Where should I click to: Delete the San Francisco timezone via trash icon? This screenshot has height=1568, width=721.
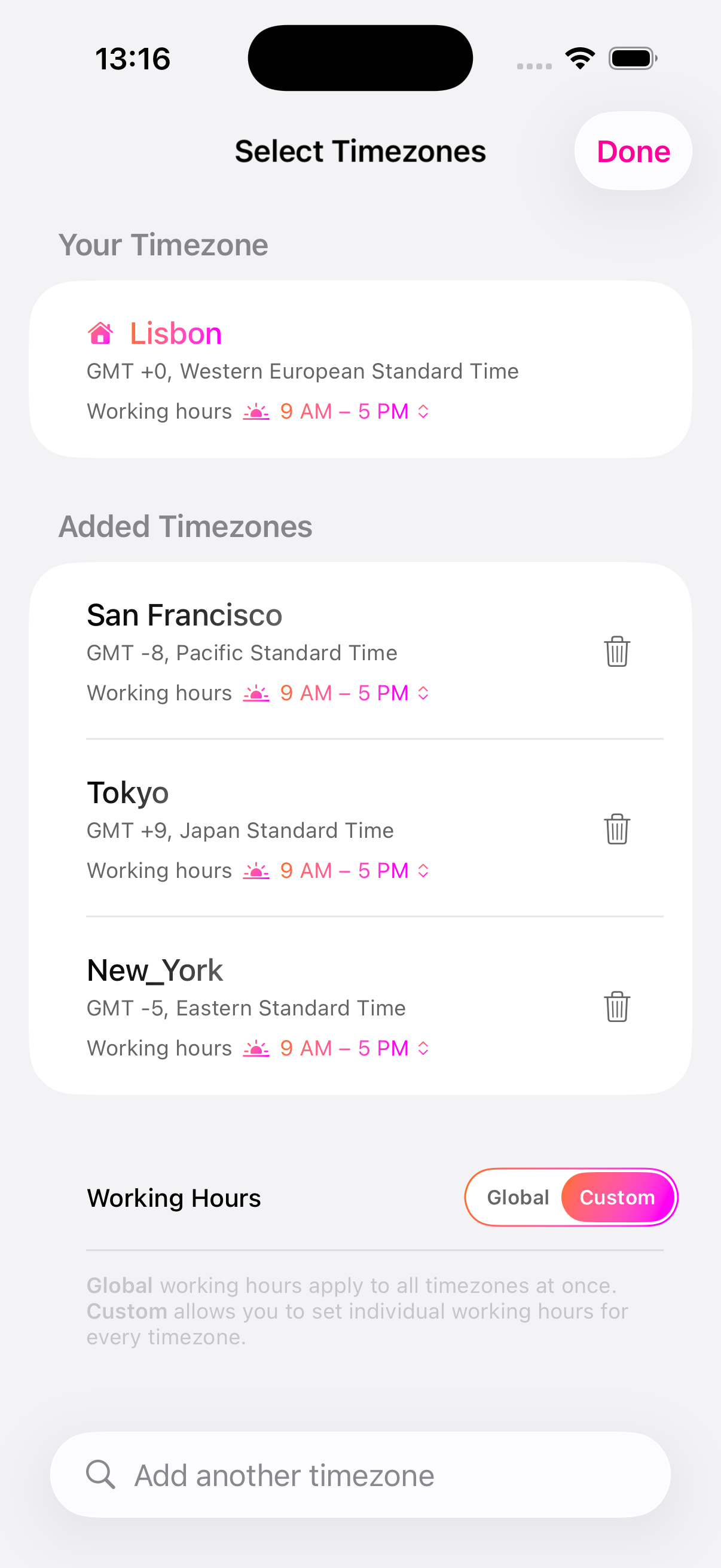tap(617, 651)
